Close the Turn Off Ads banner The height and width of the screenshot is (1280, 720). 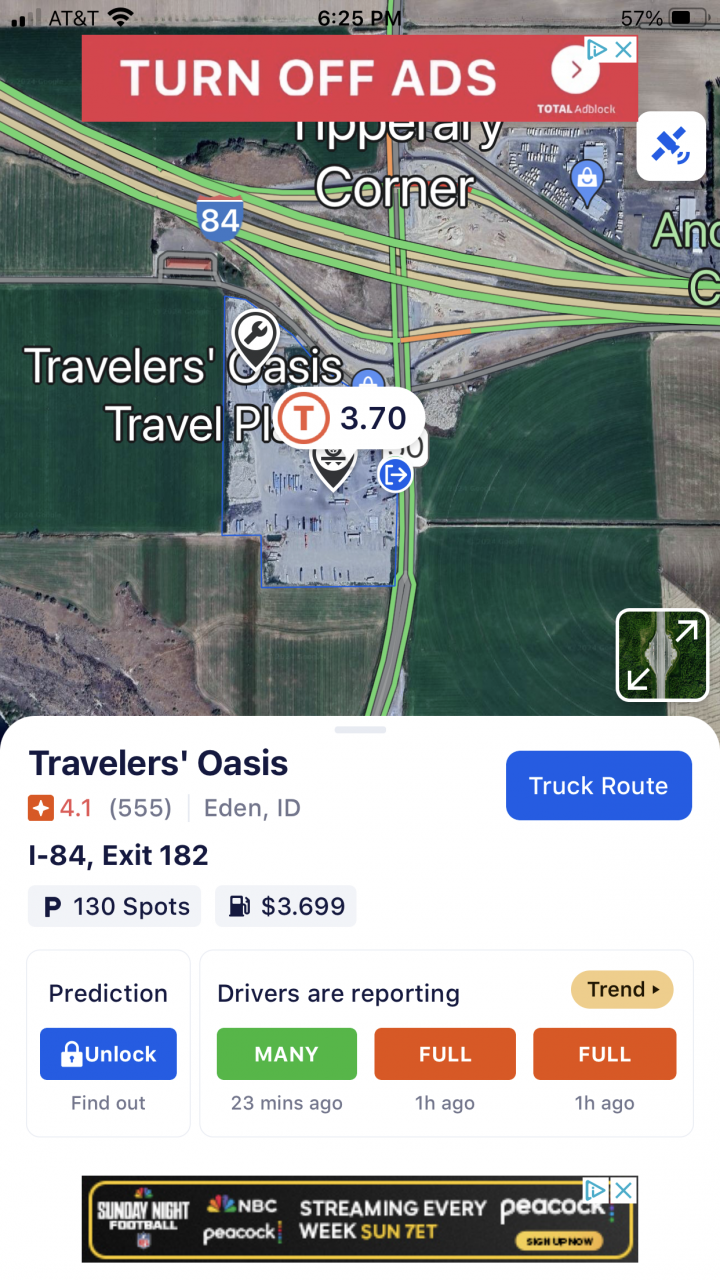pyautogui.click(x=624, y=49)
